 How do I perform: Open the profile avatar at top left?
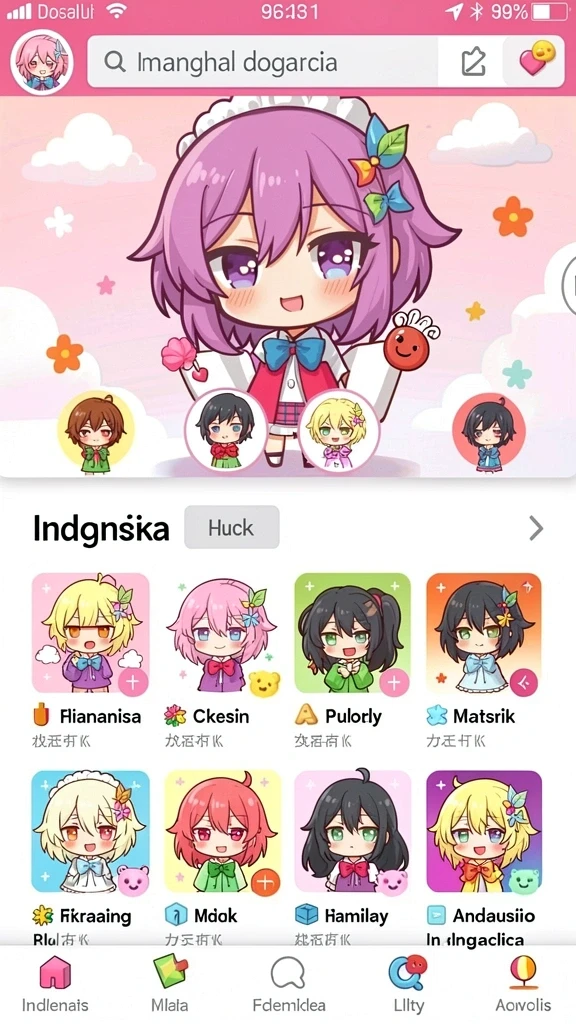[42, 63]
